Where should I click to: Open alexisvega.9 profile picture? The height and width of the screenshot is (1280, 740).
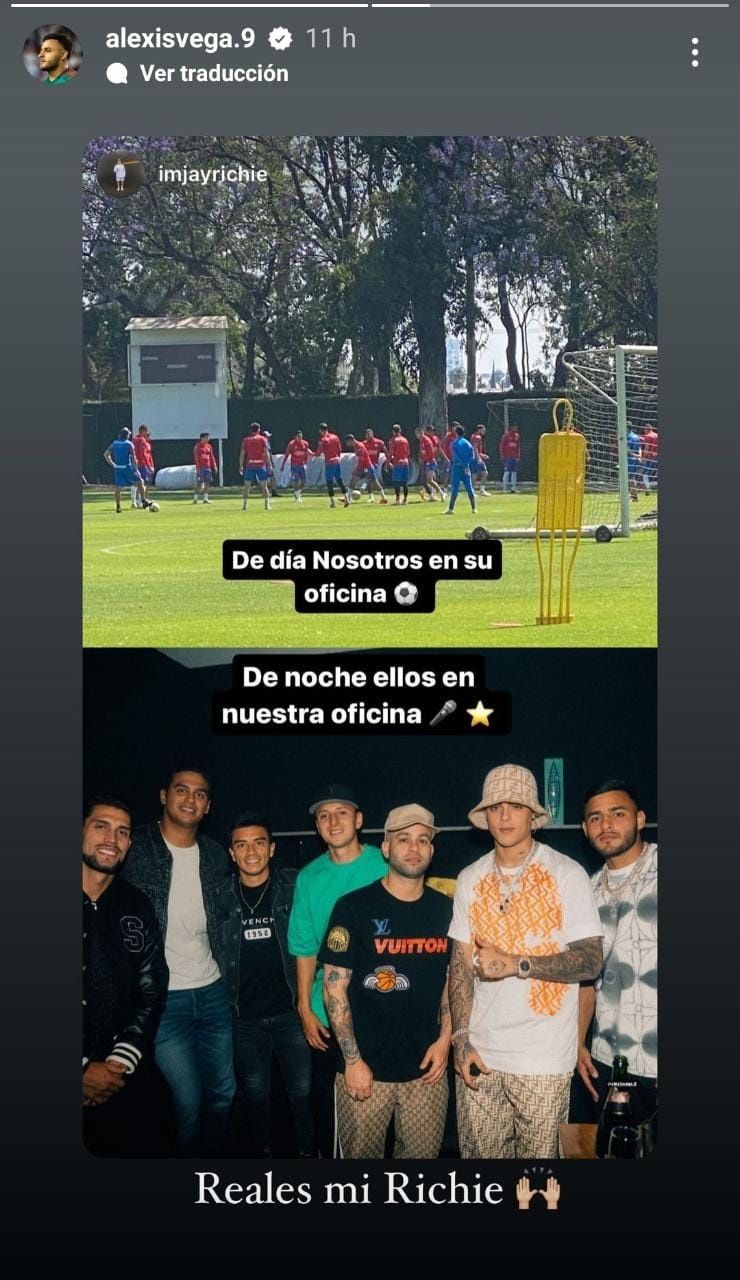coord(52,54)
